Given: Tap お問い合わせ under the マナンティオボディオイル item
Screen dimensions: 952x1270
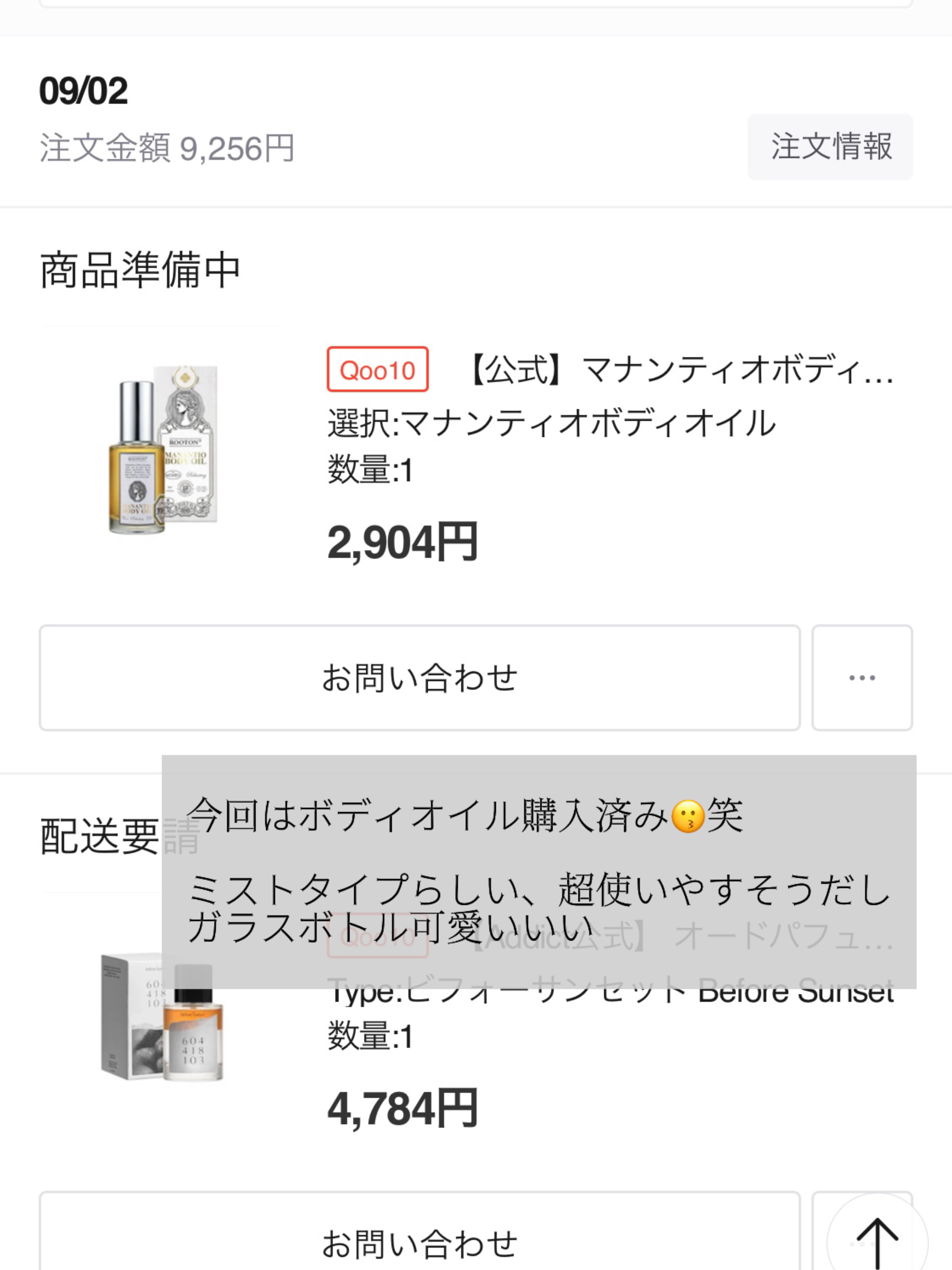Looking at the screenshot, I should 420,677.
